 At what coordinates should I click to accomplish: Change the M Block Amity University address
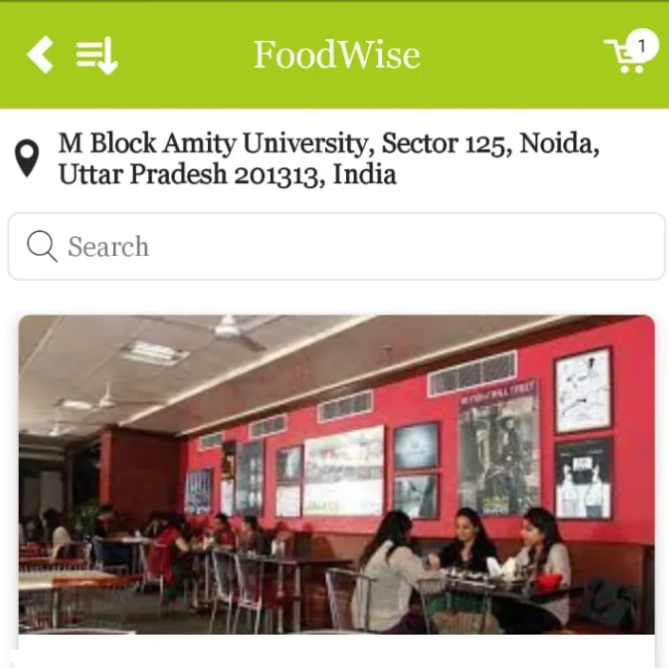(328, 159)
